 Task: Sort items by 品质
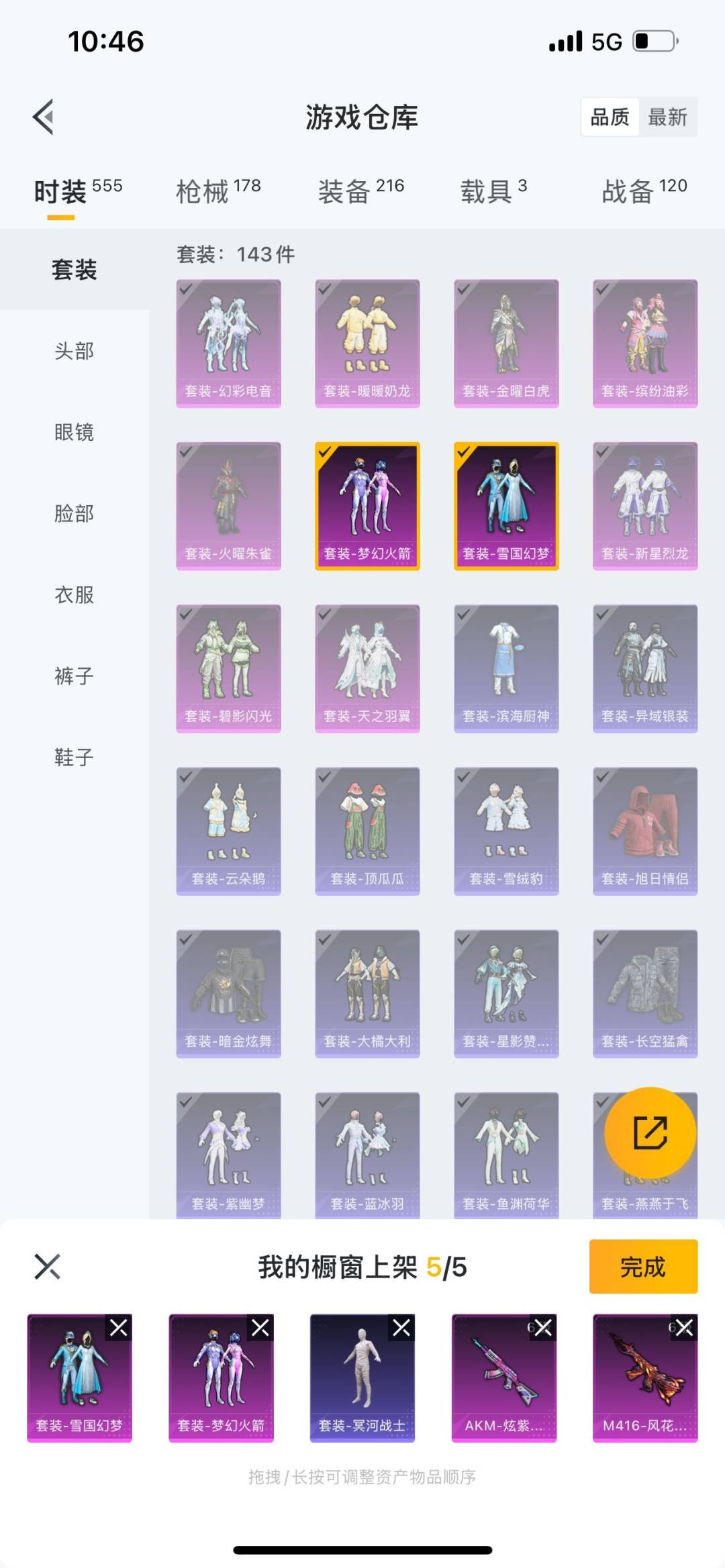[x=610, y=117]
